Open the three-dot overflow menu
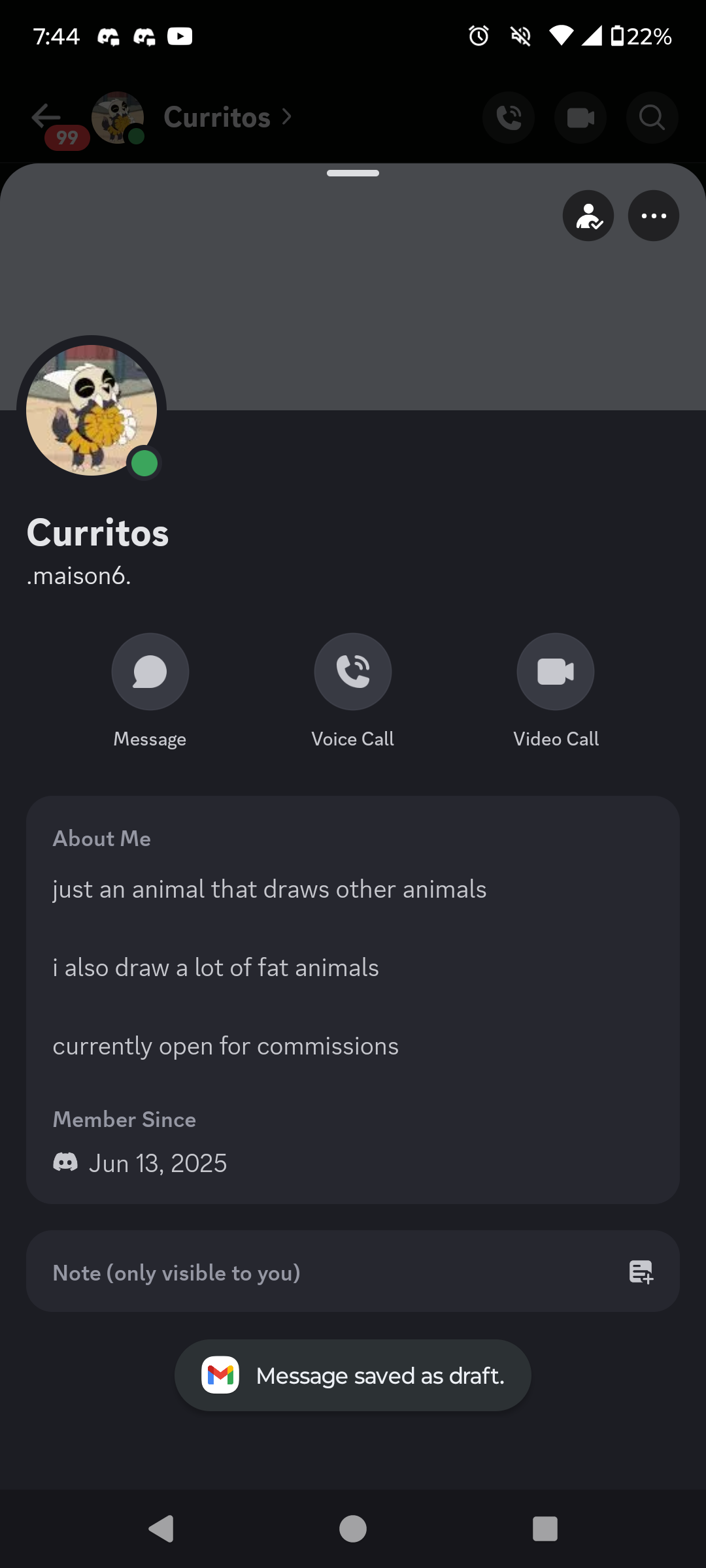This screenshot has width=706, height=1568. click(x=653, y=216)
